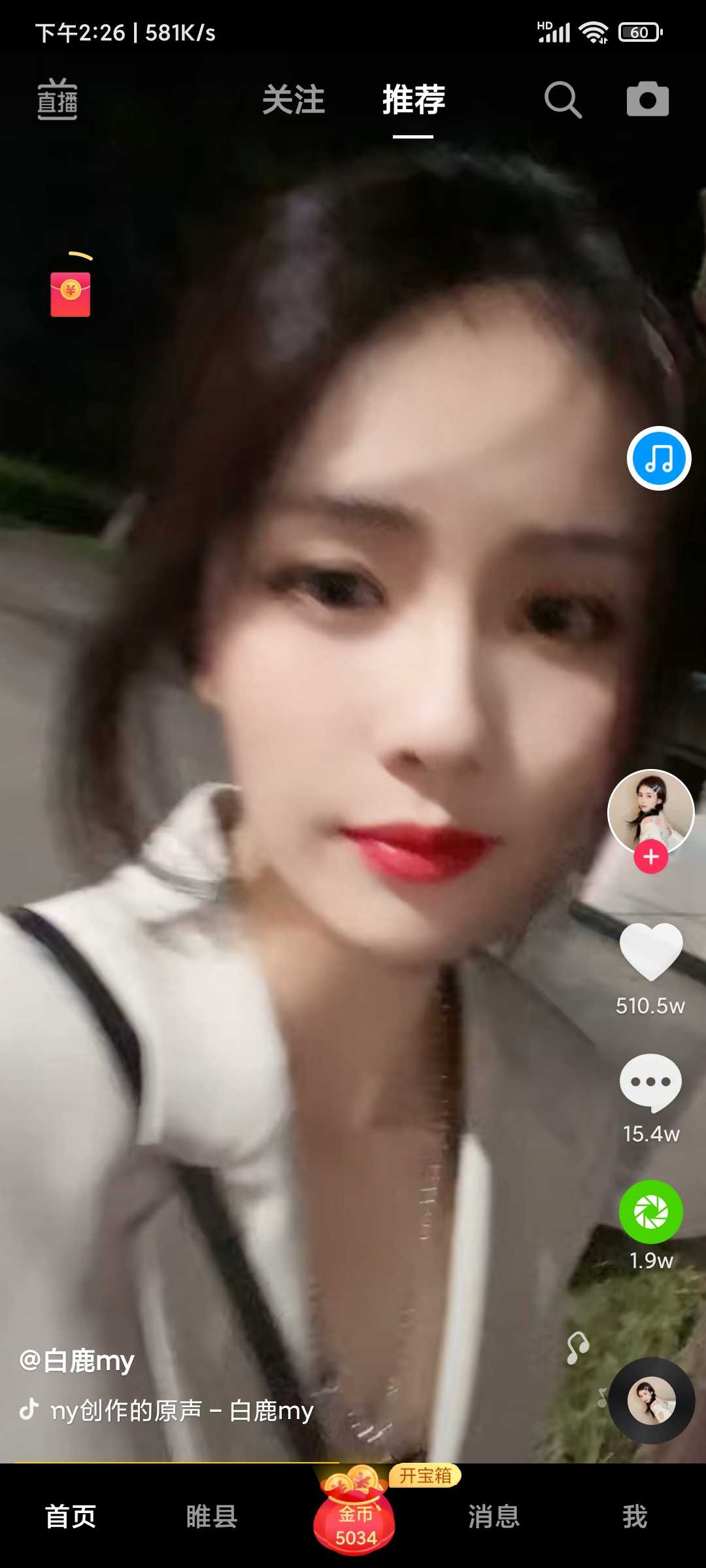This screenshot has width=706, height=1568.
Task: Open the spinning music disc
Action: [x=651, y=1401]
